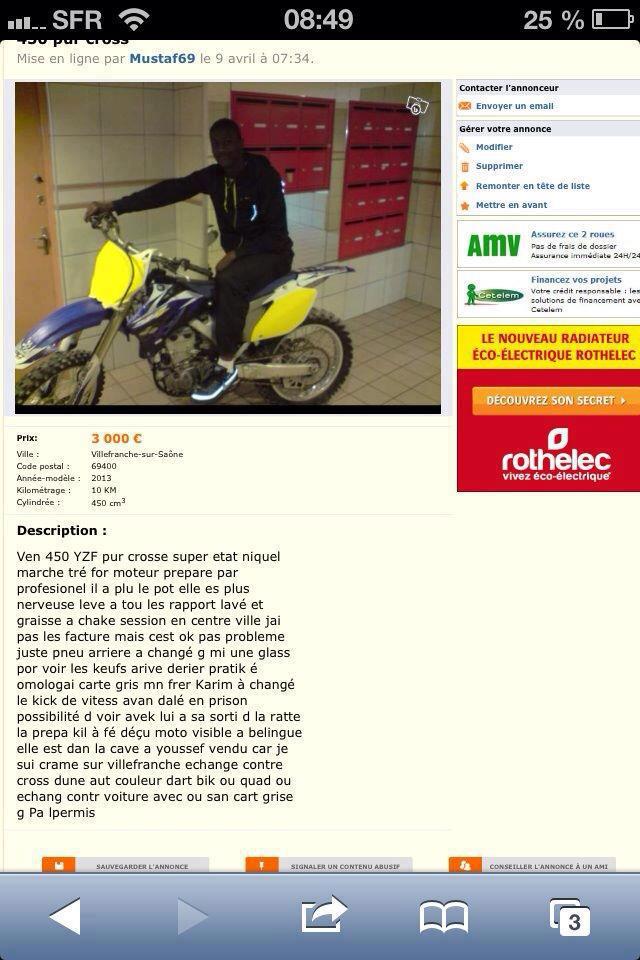Screen dimensions: 640x960
Task: Select Mettre en avant to promote the ad
Action: (x=511, y=205)
